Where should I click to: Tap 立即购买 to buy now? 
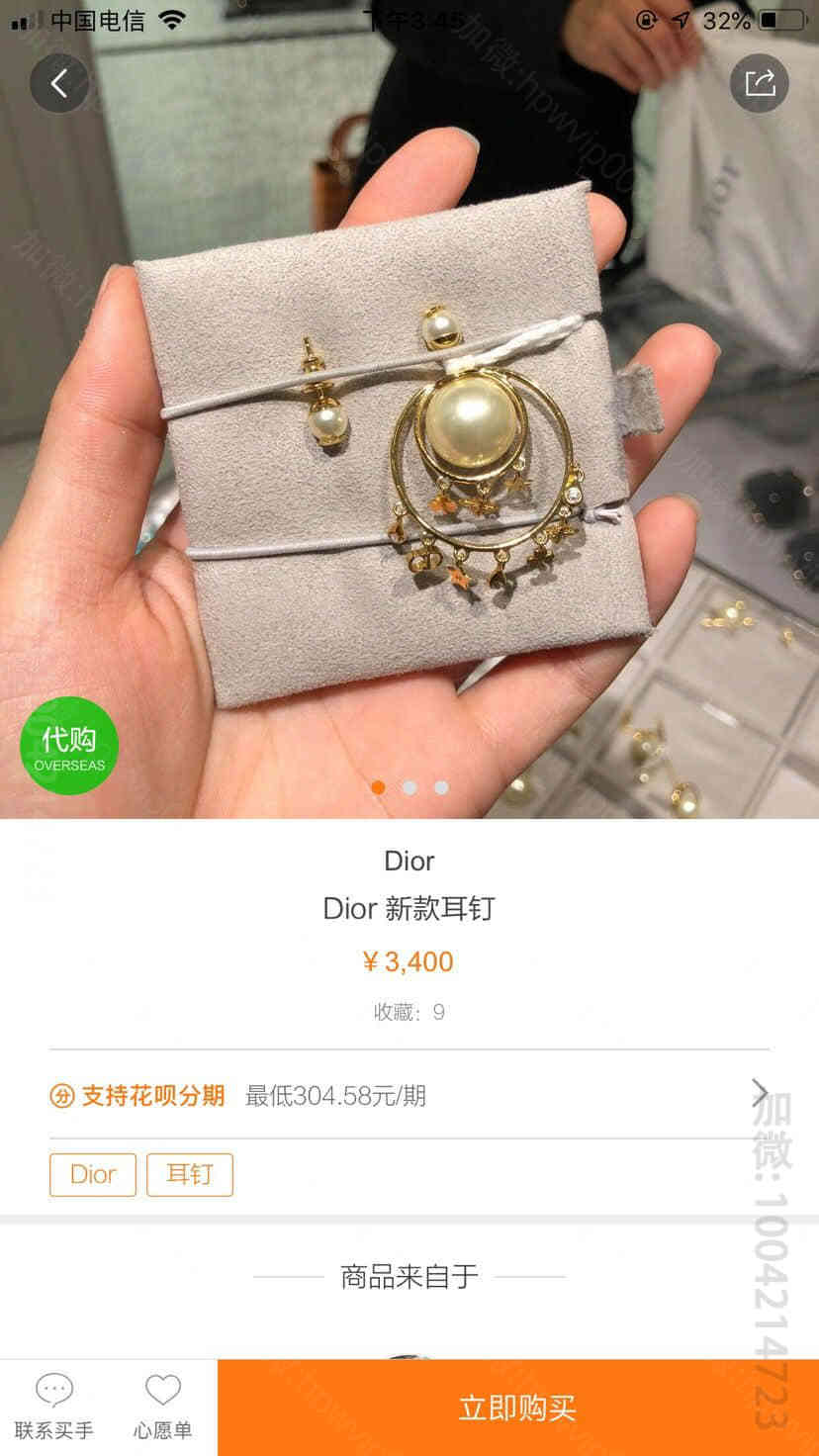coord(517,1408)
